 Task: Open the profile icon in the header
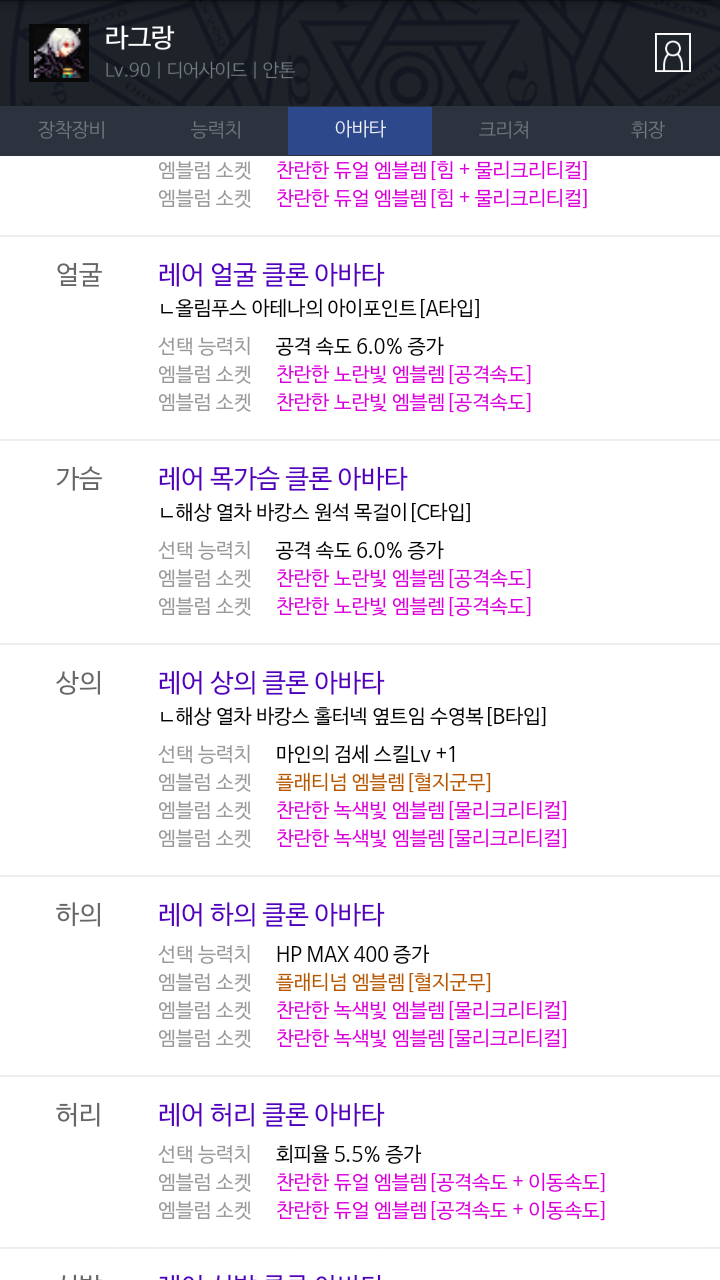[x=673, y=53]
